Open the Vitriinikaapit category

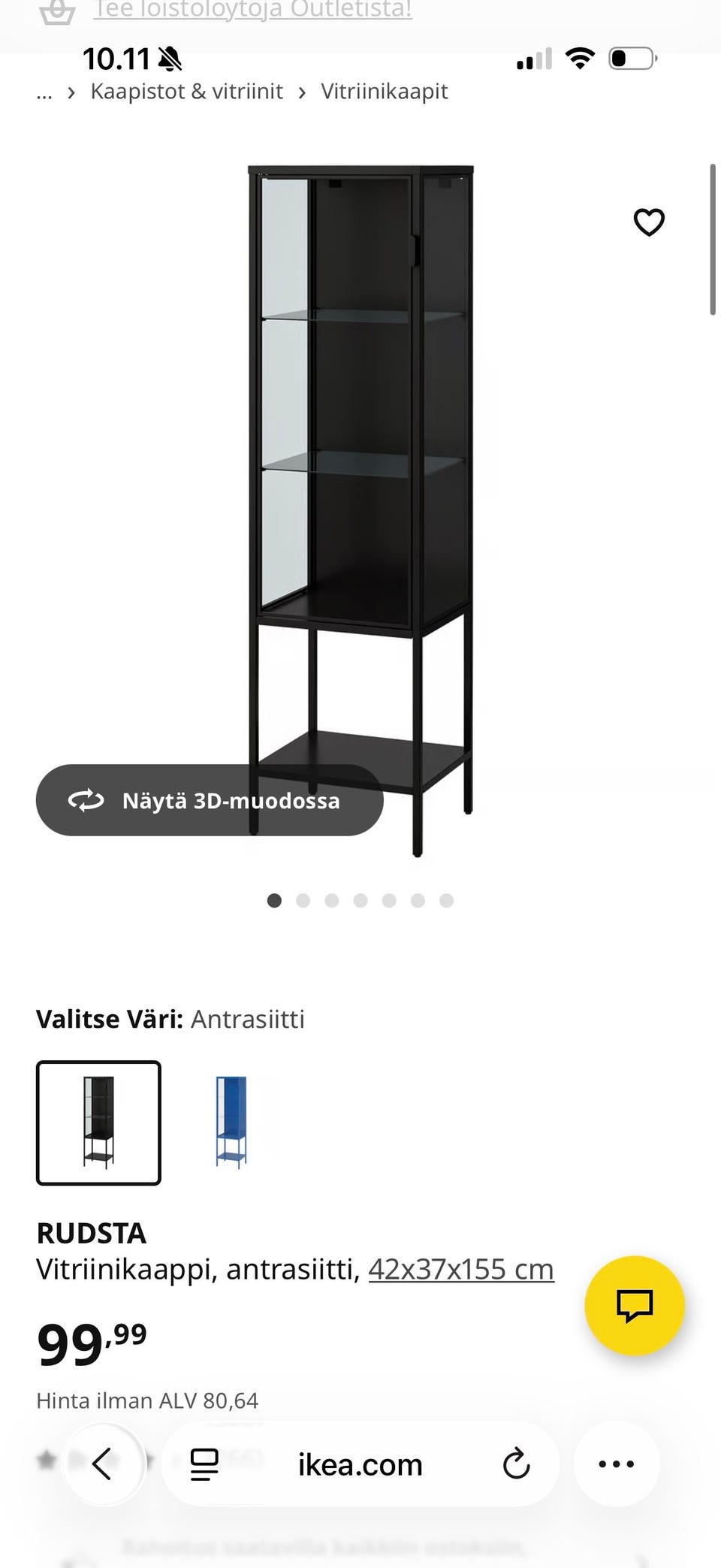tap(385, 91)
